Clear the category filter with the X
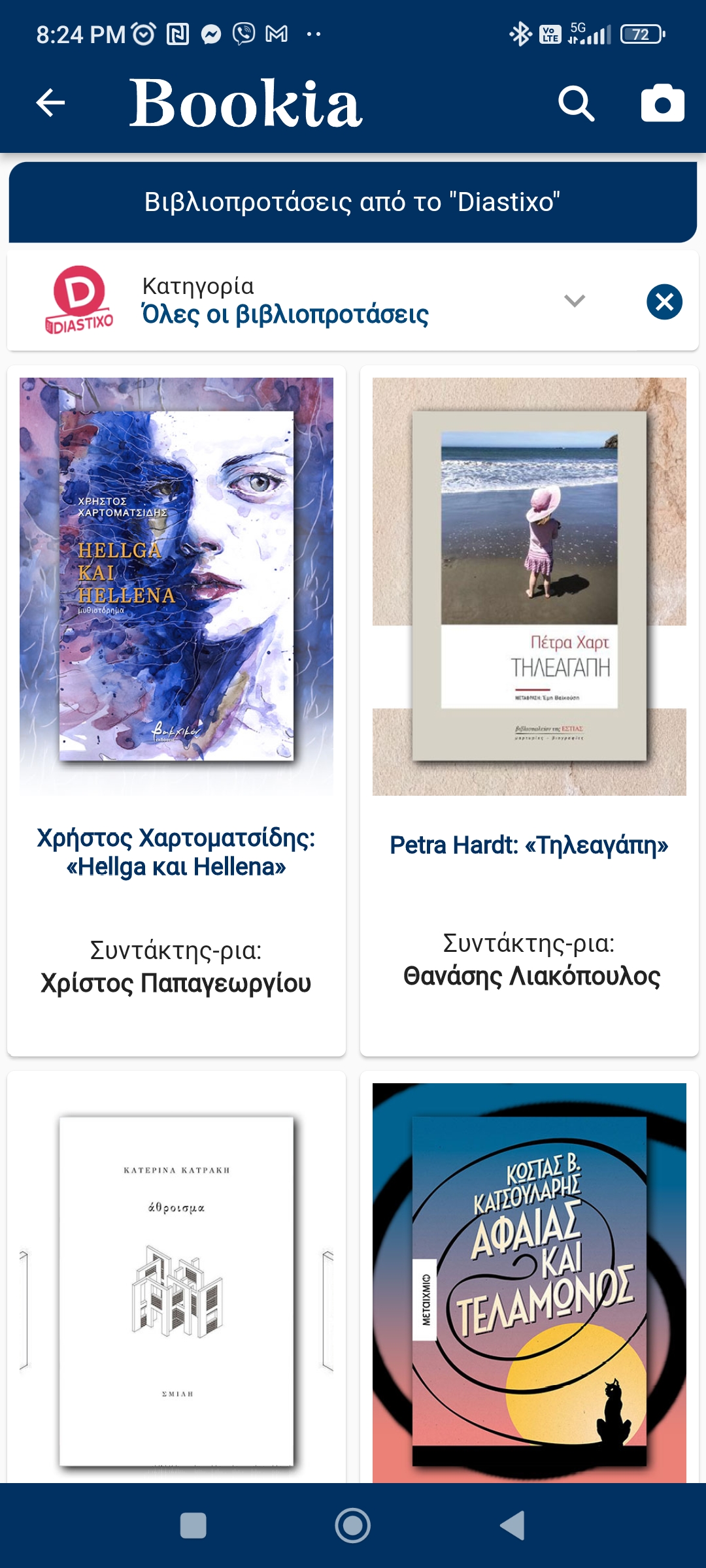The image size is (706, 1568). (664, 302)
